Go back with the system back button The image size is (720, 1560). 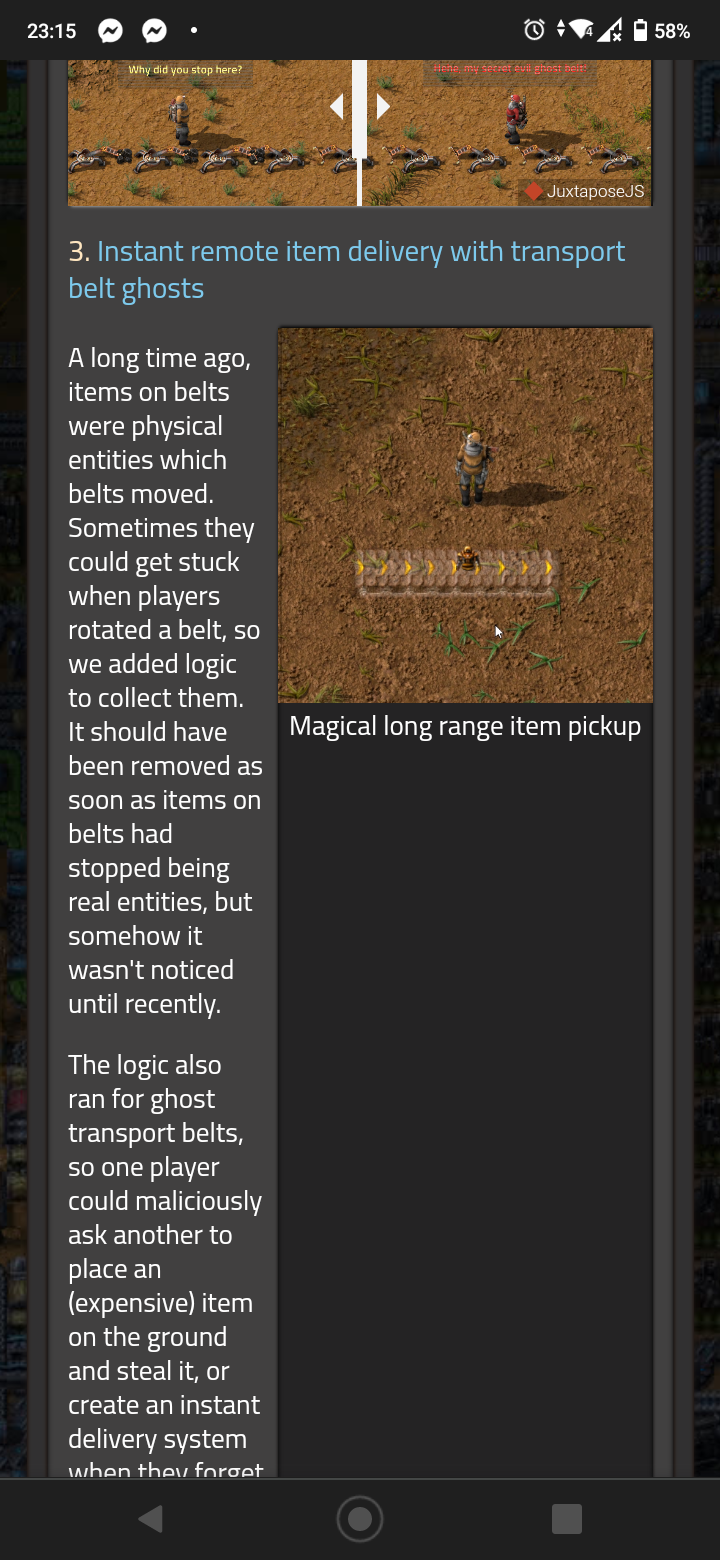click(151, 1520)
